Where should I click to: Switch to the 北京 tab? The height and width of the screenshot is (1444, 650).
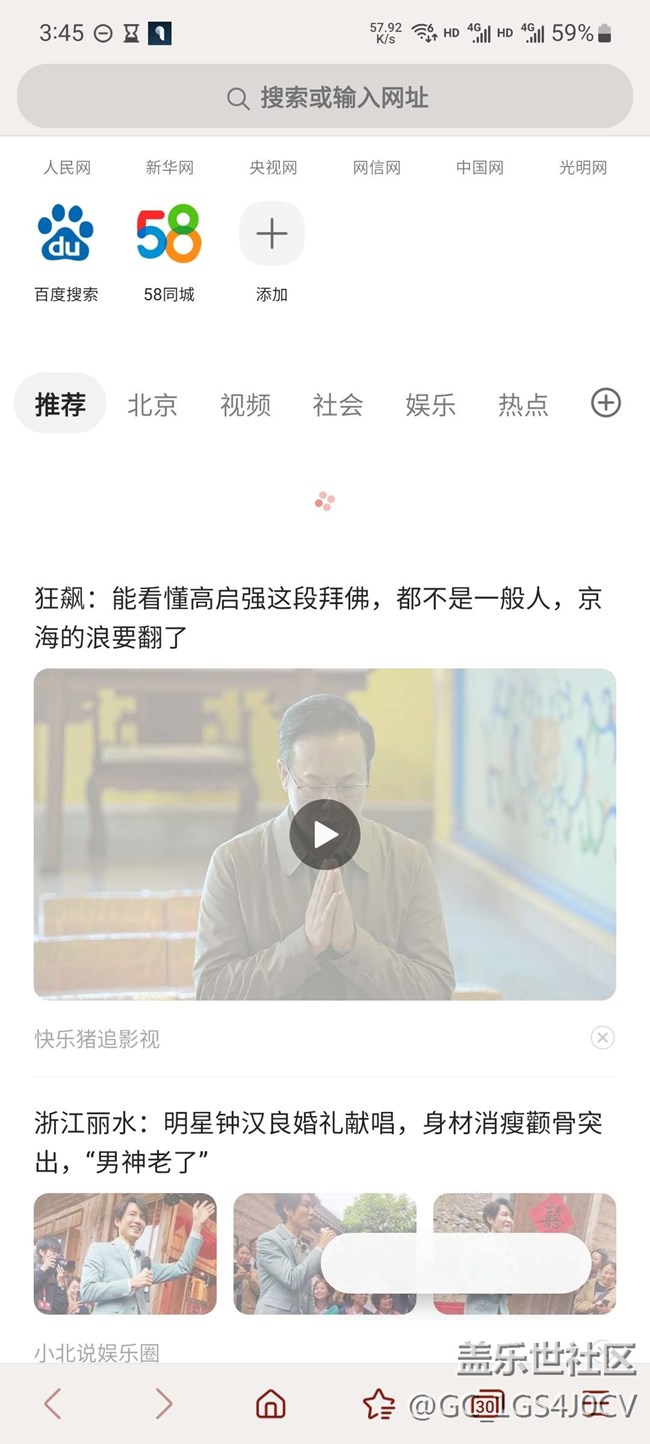(153, 405)
